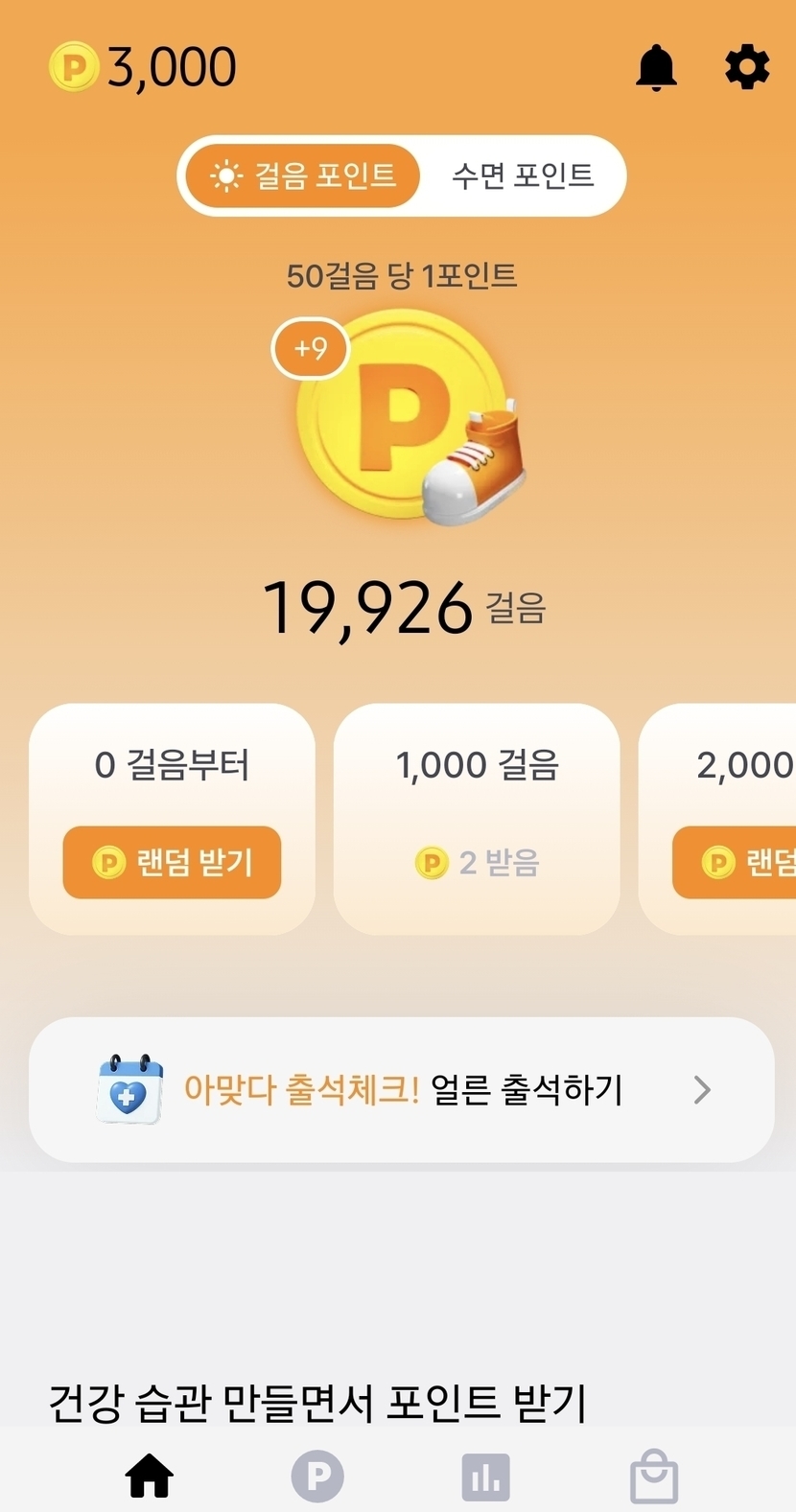Go to the home tab

[150, 1476]
